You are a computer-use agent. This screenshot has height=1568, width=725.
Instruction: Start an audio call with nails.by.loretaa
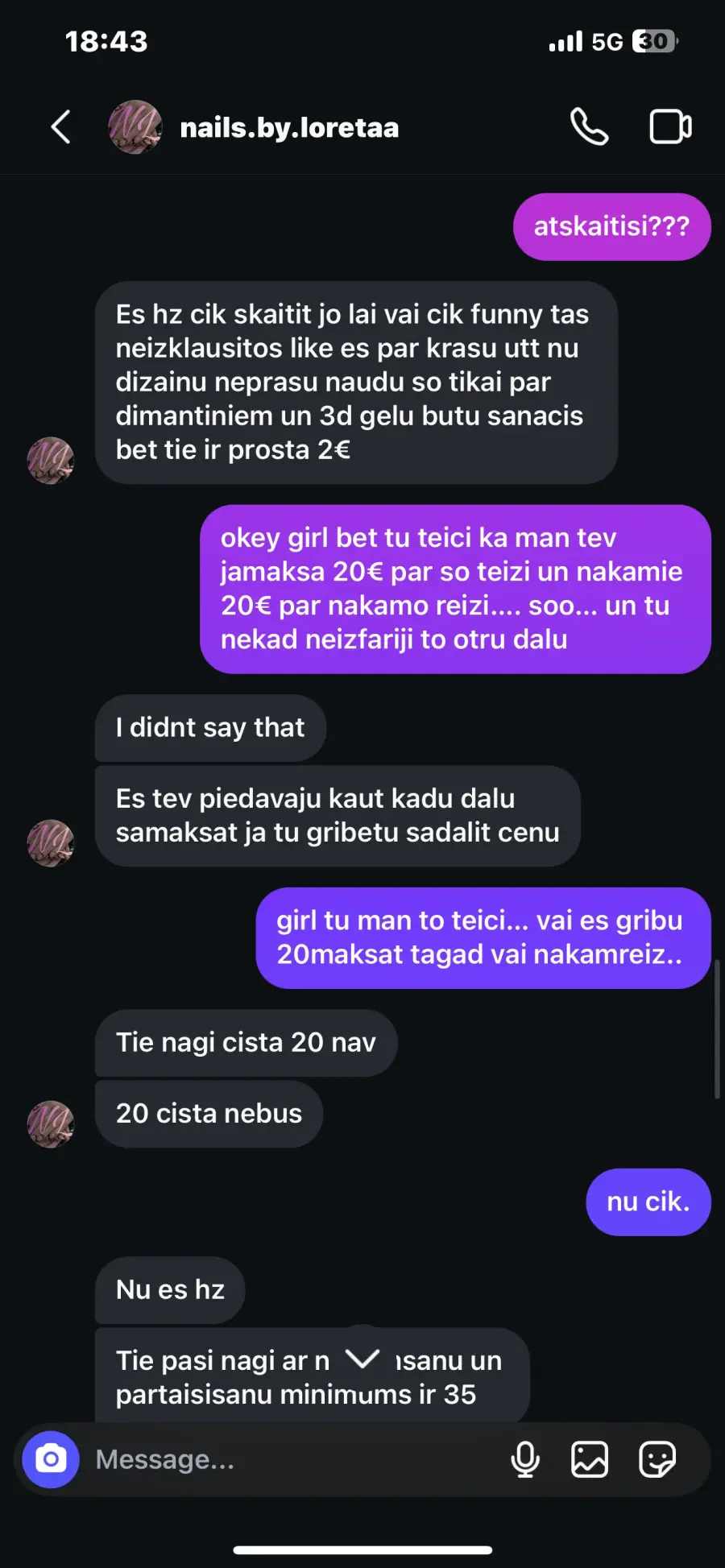tap(589, 126)
